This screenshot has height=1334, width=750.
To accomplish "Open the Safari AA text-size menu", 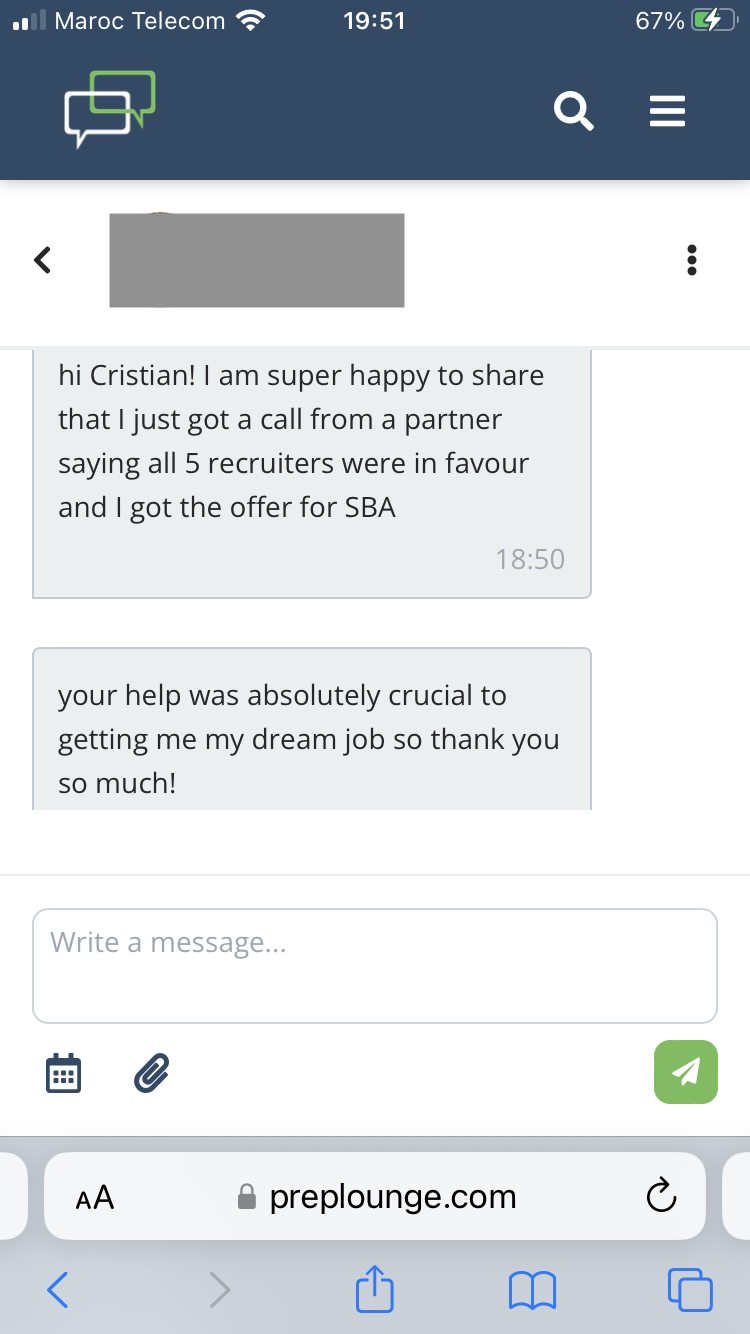I will point(95,1197).
